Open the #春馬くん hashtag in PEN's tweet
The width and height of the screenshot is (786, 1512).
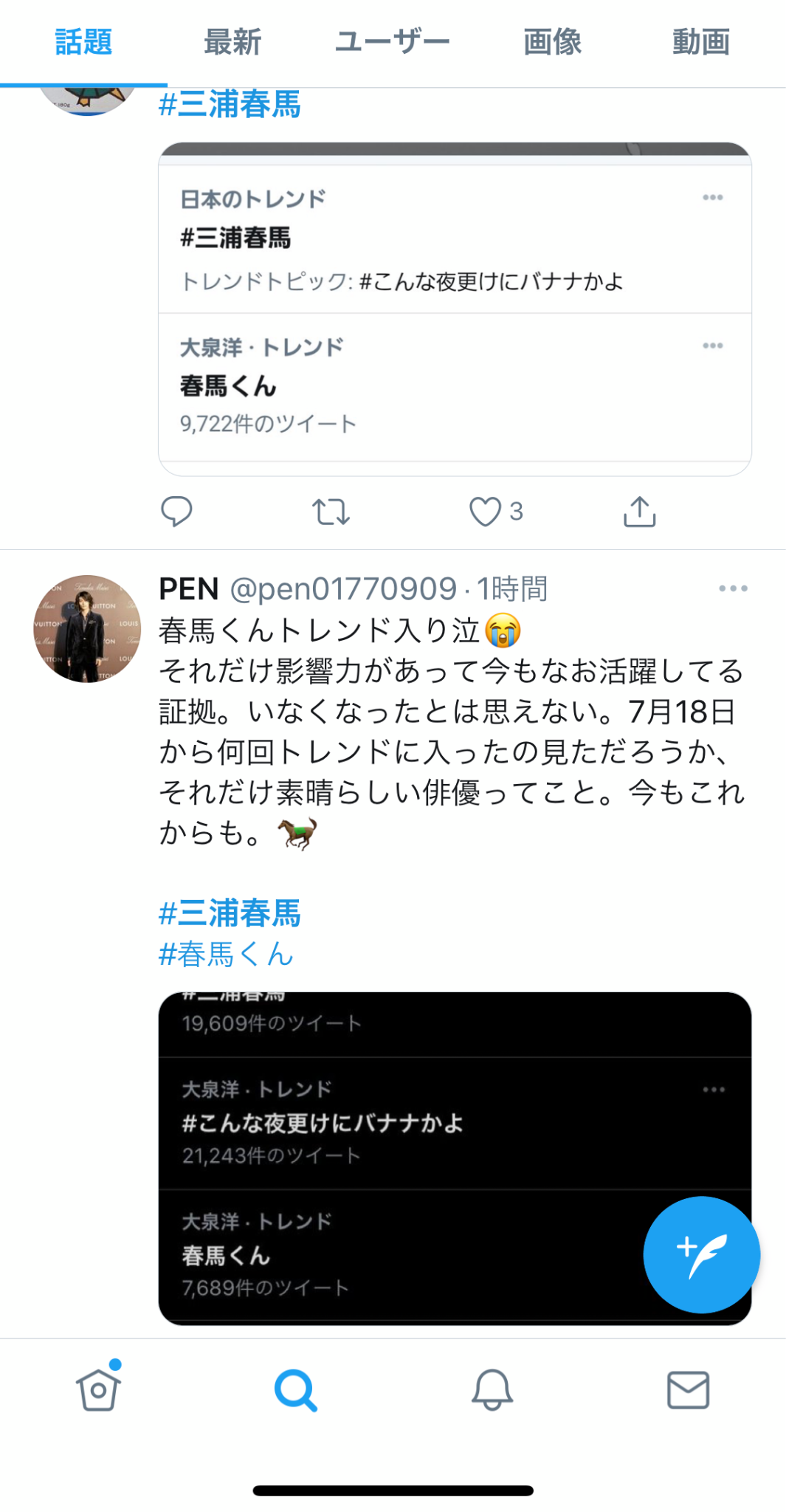coord(226,954)
